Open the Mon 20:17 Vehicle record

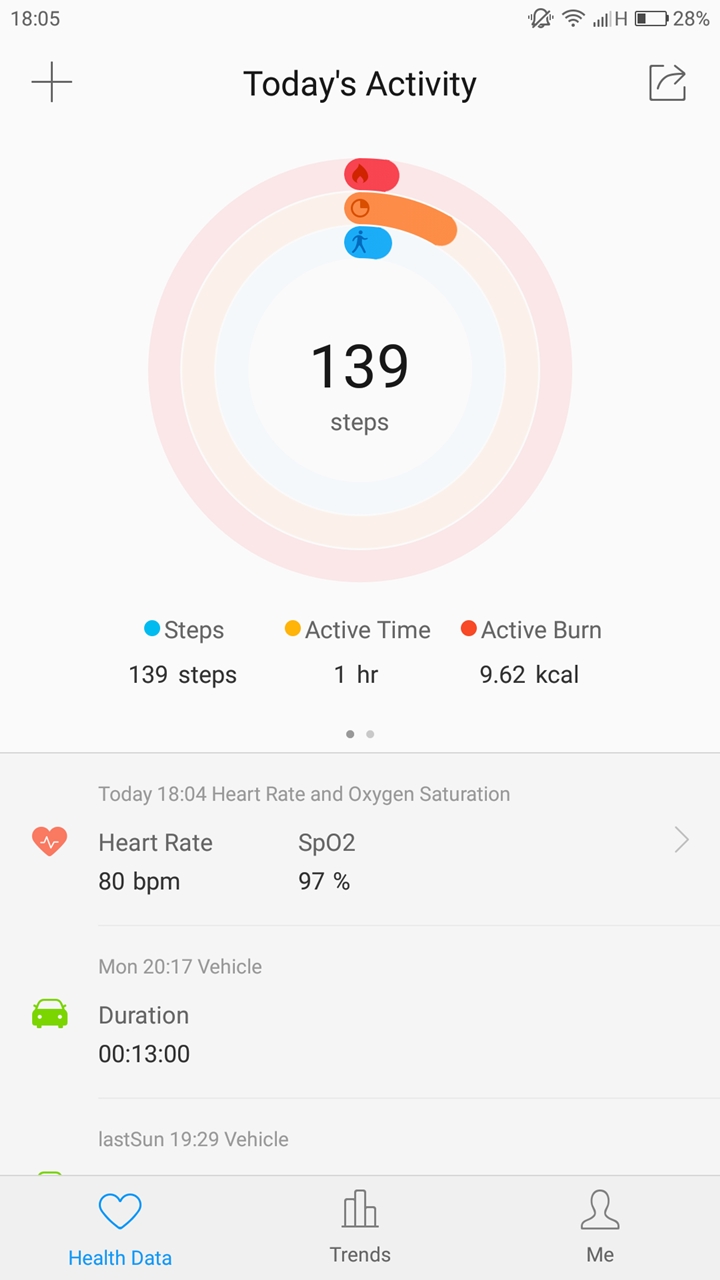(360, 1013)
